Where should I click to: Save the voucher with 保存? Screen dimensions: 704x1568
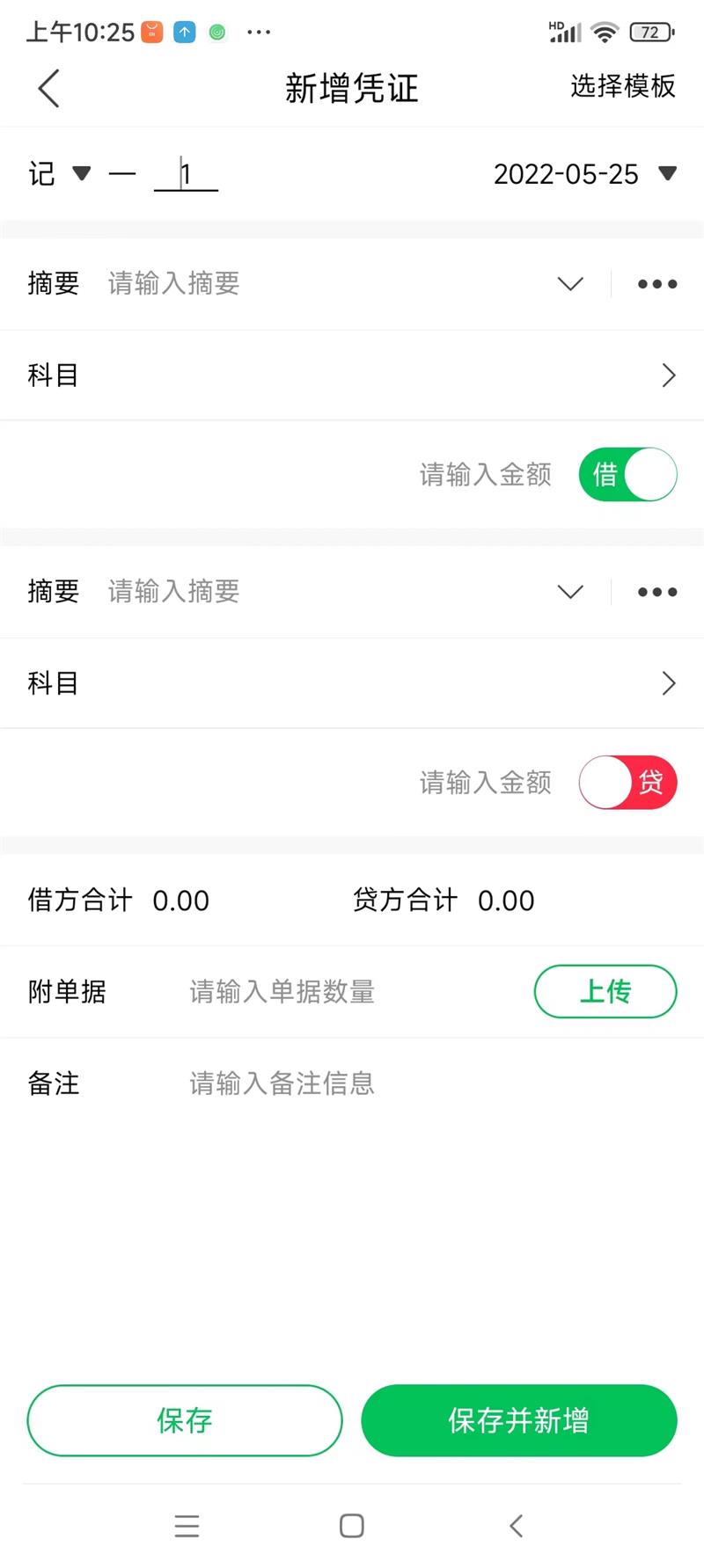point(185,1420)
